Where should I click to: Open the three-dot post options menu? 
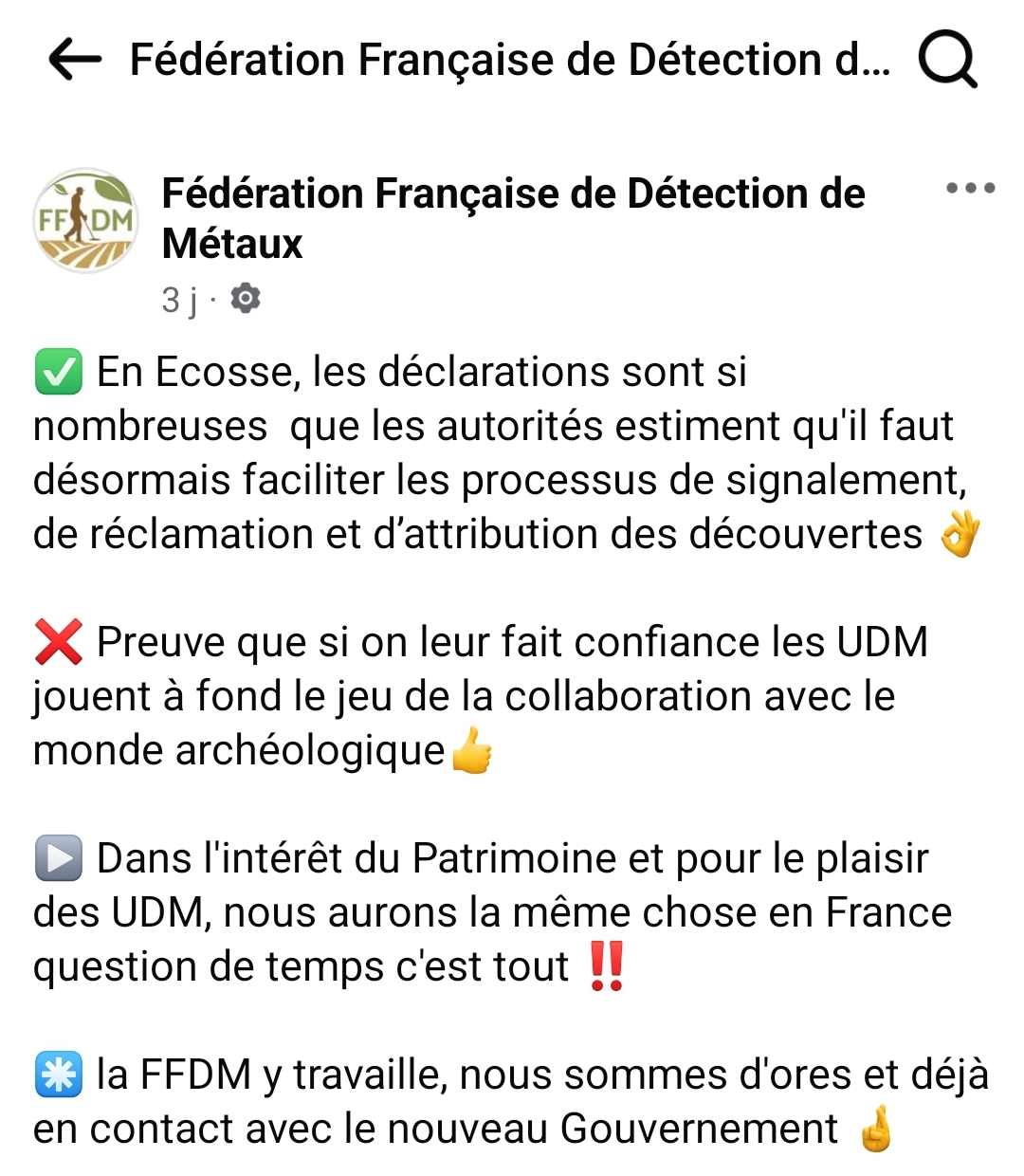[969, 188]
